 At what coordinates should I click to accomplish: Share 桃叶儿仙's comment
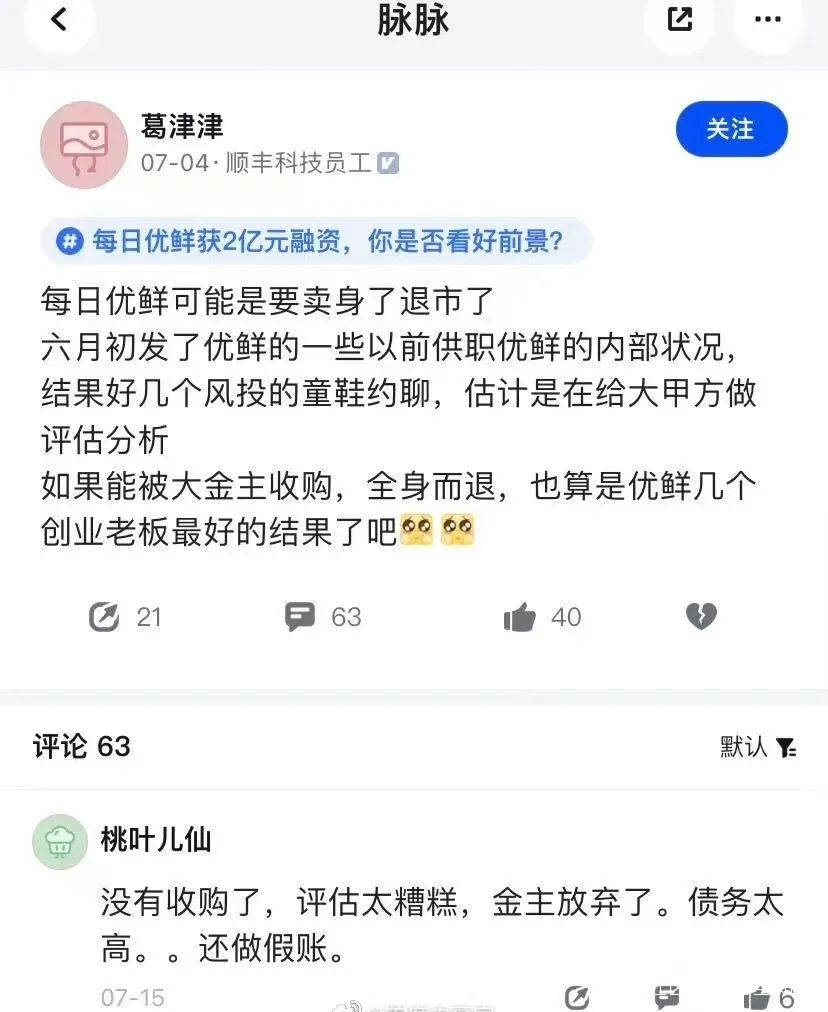tap(577, 997)
